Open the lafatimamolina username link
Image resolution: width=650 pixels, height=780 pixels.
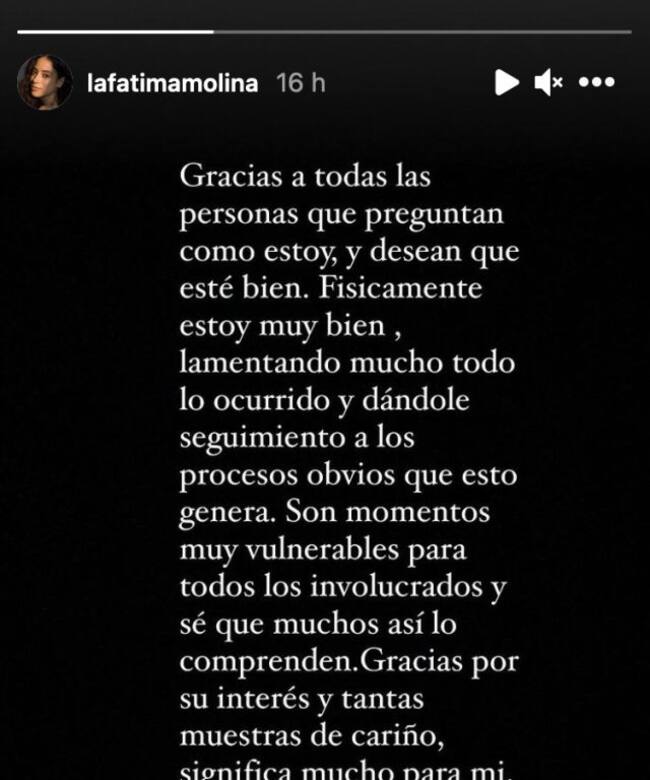tap(172, 83)
